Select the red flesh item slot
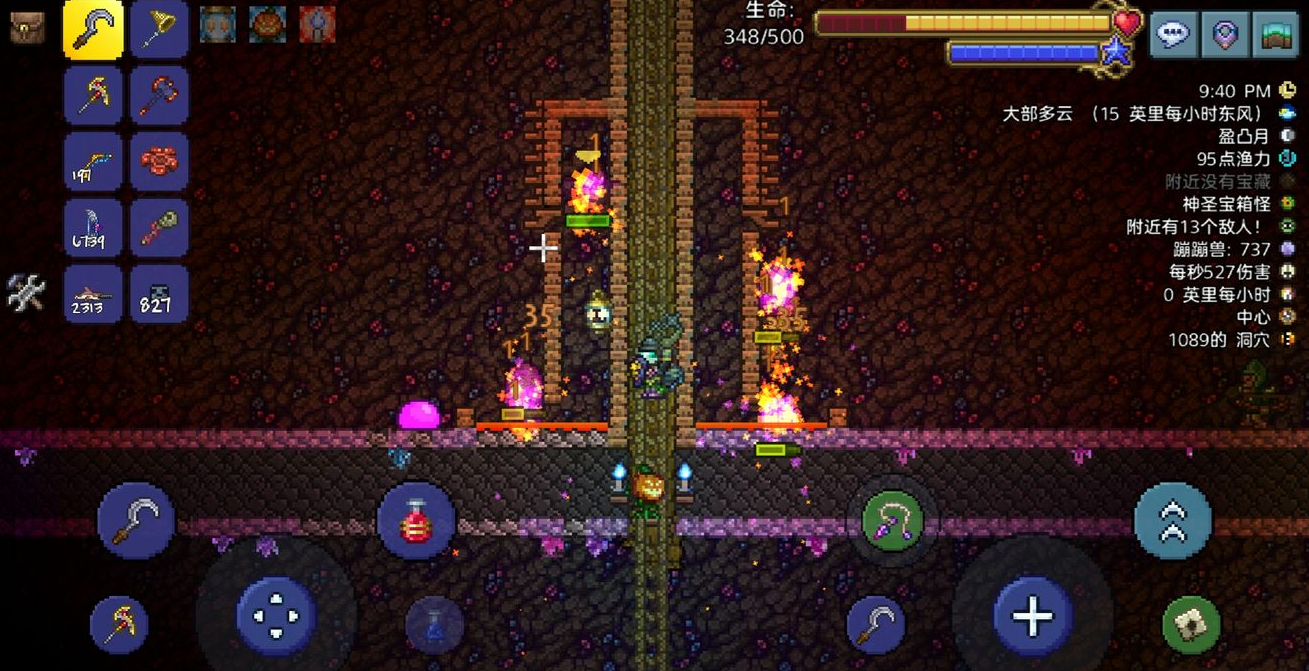This screenshot has height=671, width=1309. point(159,162)
